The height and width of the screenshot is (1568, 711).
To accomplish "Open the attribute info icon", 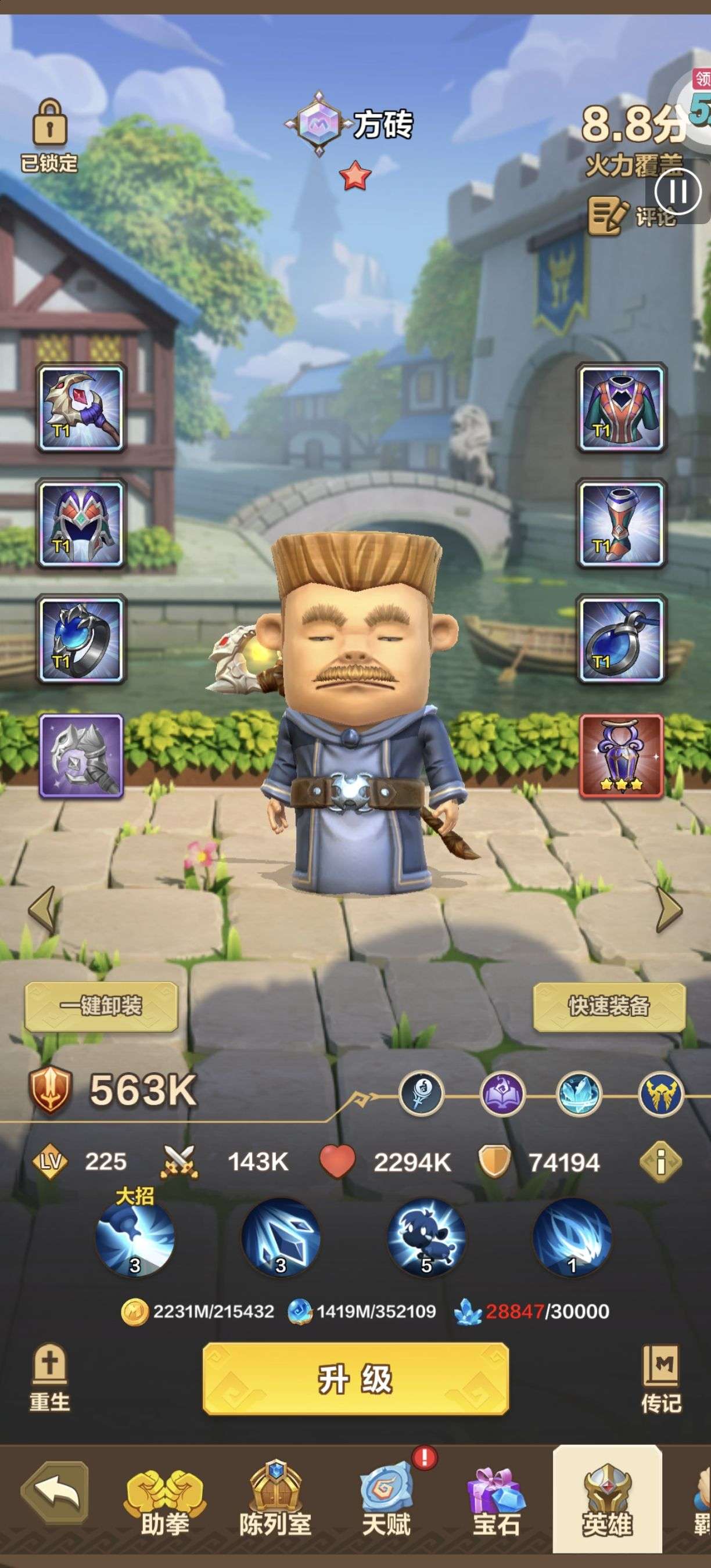I will (x=660, y=1162).
